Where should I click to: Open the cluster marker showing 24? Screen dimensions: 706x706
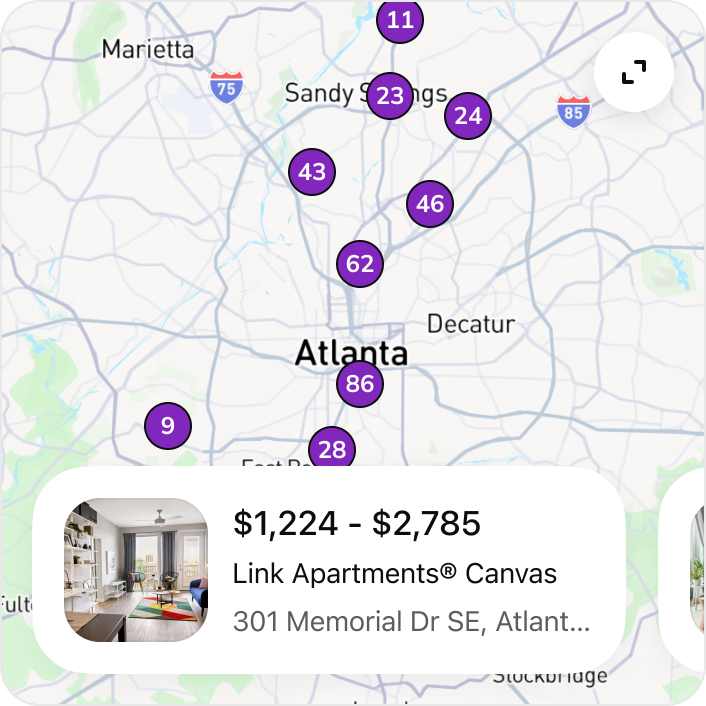[468, 116]
